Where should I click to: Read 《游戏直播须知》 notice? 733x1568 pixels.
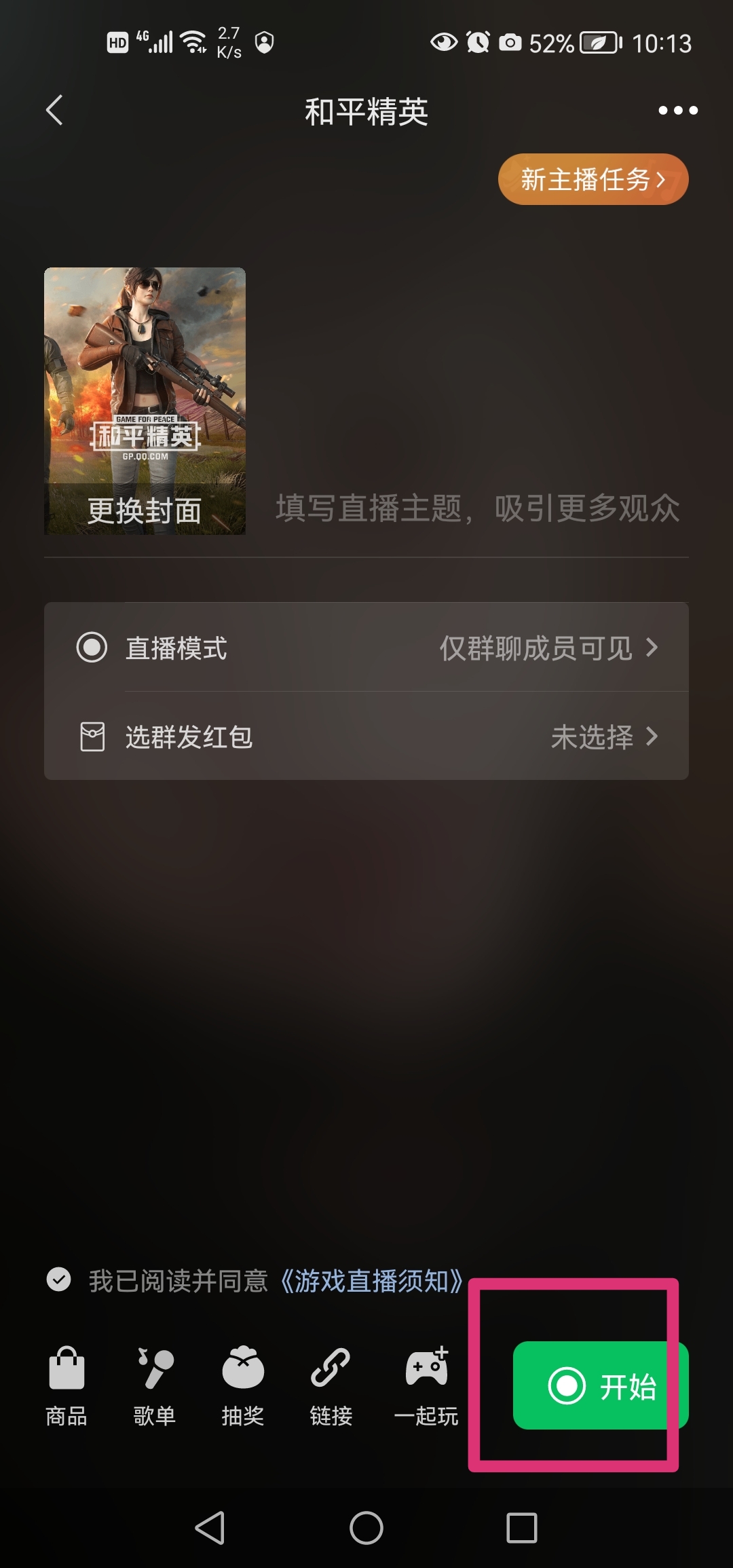pyautogui.click(x=371, y=1281)
